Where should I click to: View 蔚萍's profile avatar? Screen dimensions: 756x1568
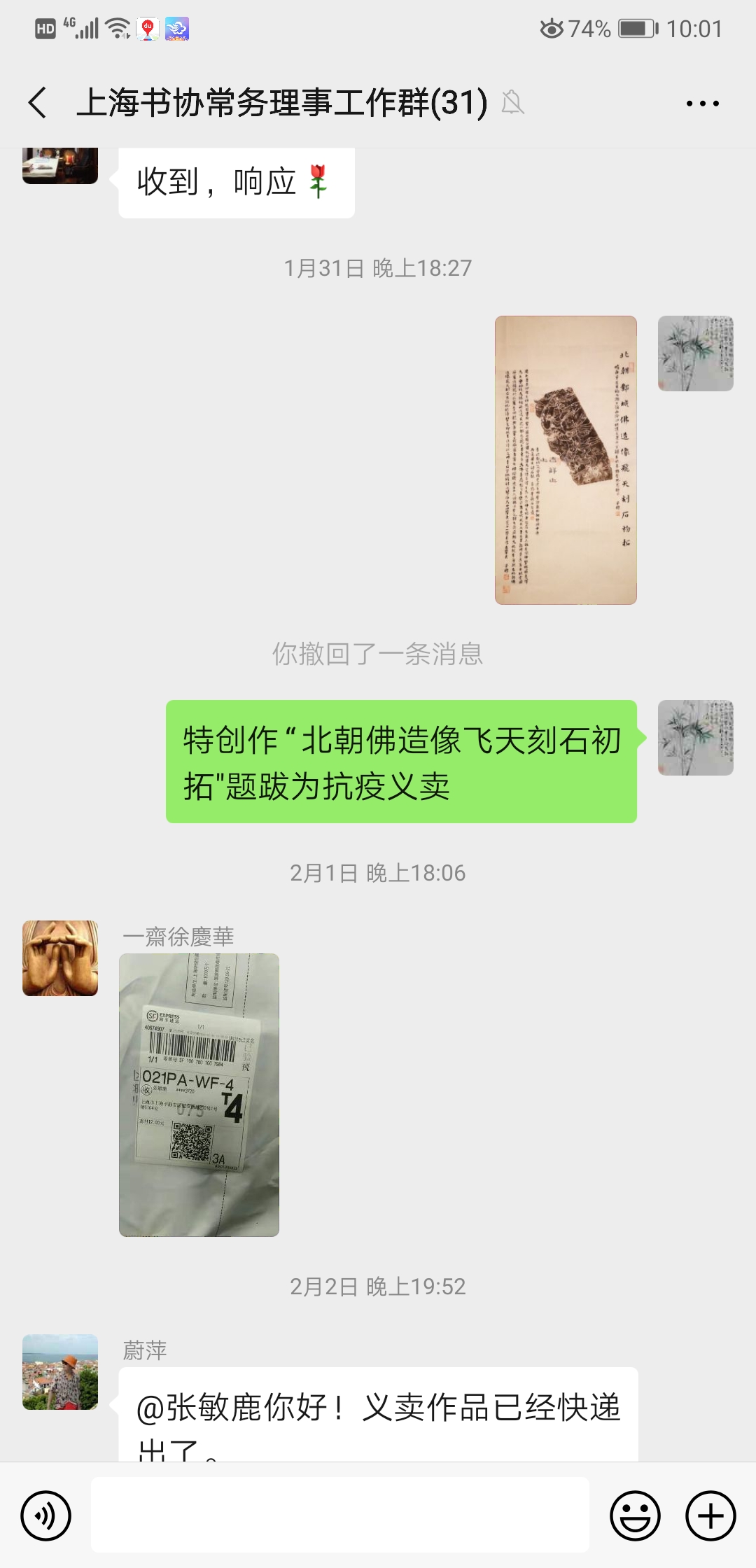tap(60, 1372)
